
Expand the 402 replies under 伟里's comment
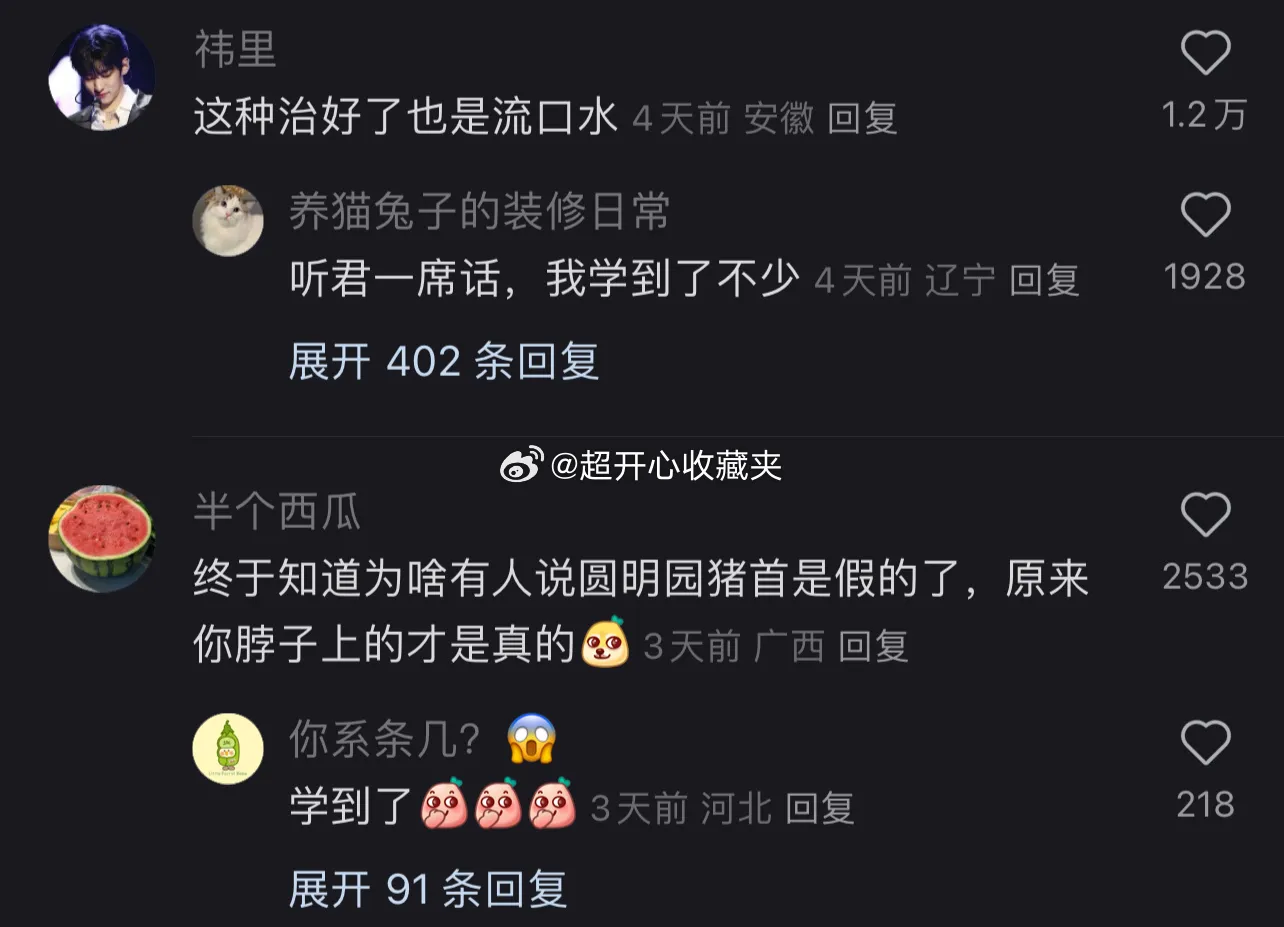coord(443,361)
